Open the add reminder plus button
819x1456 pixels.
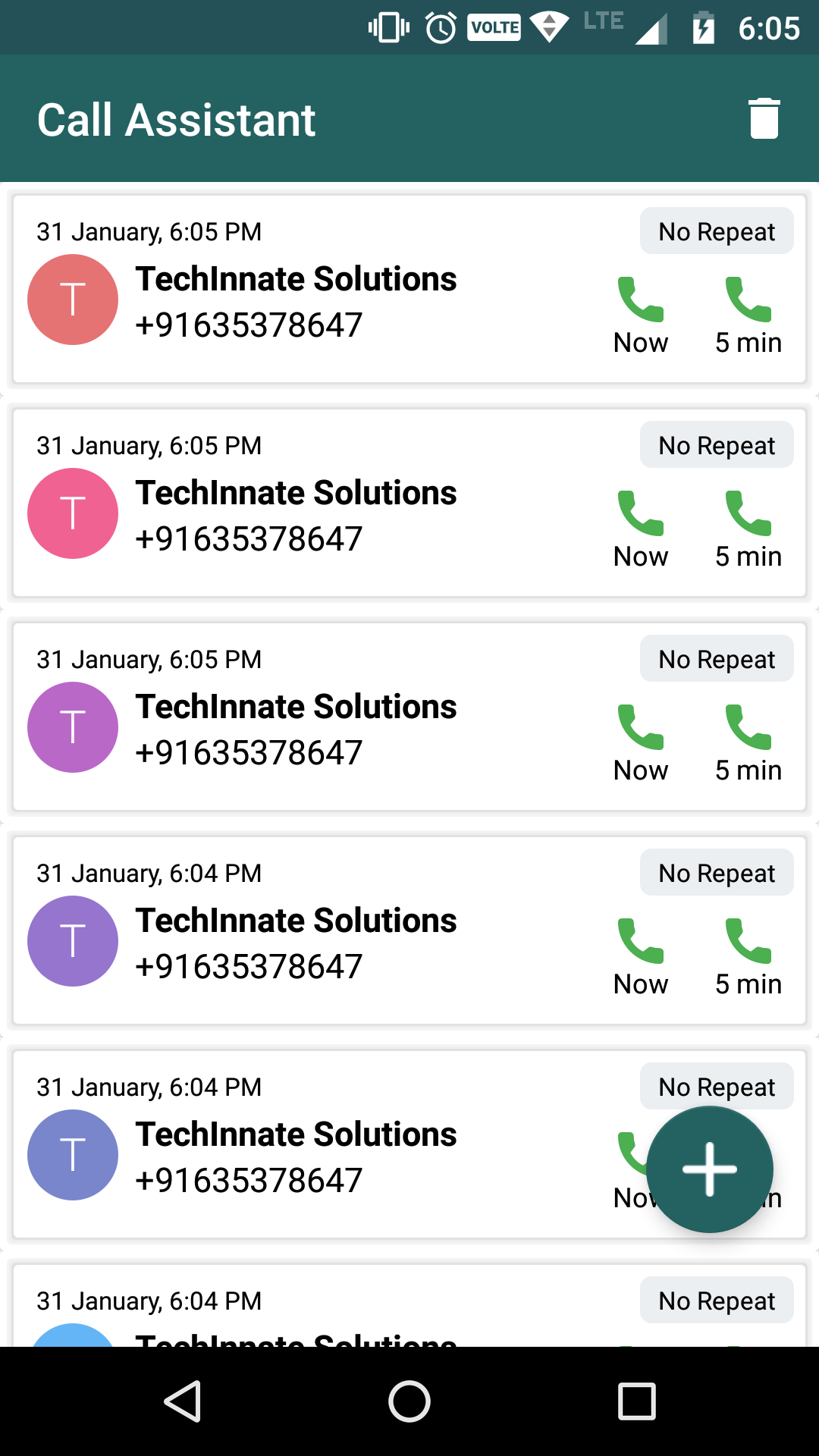(x=709, y=1168)
